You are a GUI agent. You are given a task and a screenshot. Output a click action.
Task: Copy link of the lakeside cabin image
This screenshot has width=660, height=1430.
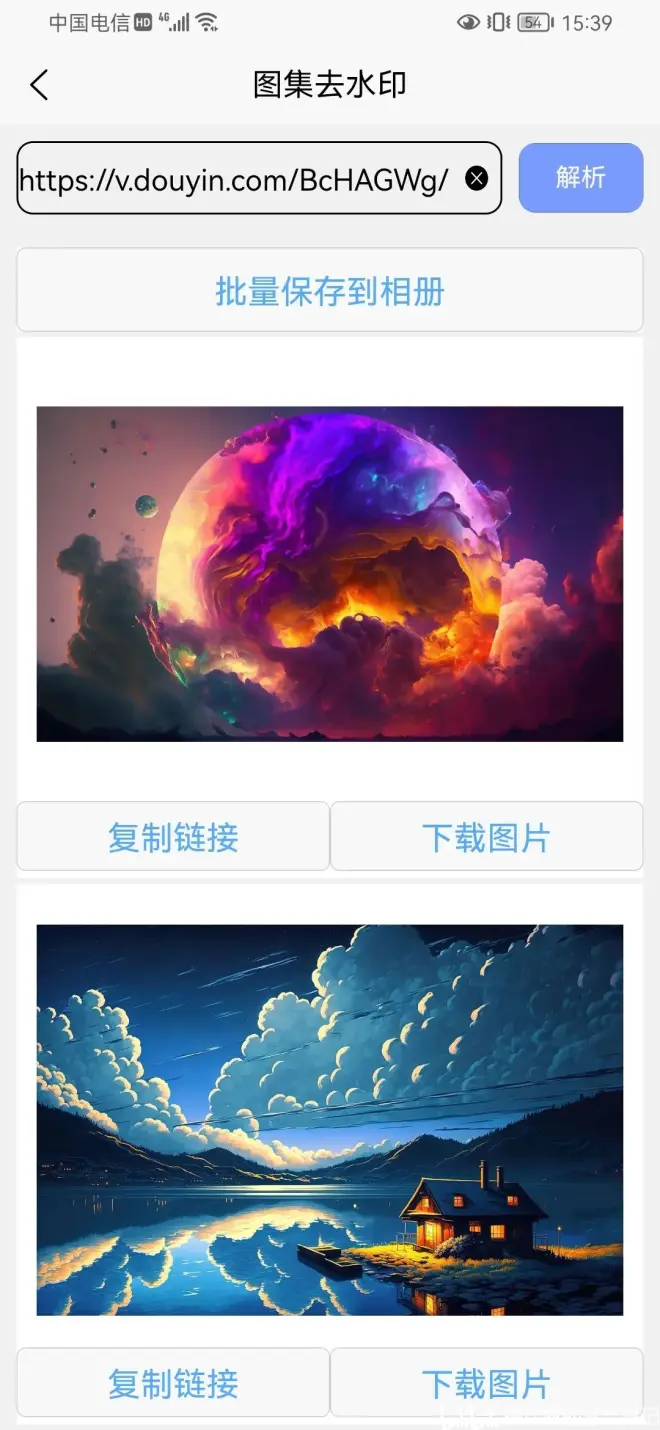pos(173,1383)
